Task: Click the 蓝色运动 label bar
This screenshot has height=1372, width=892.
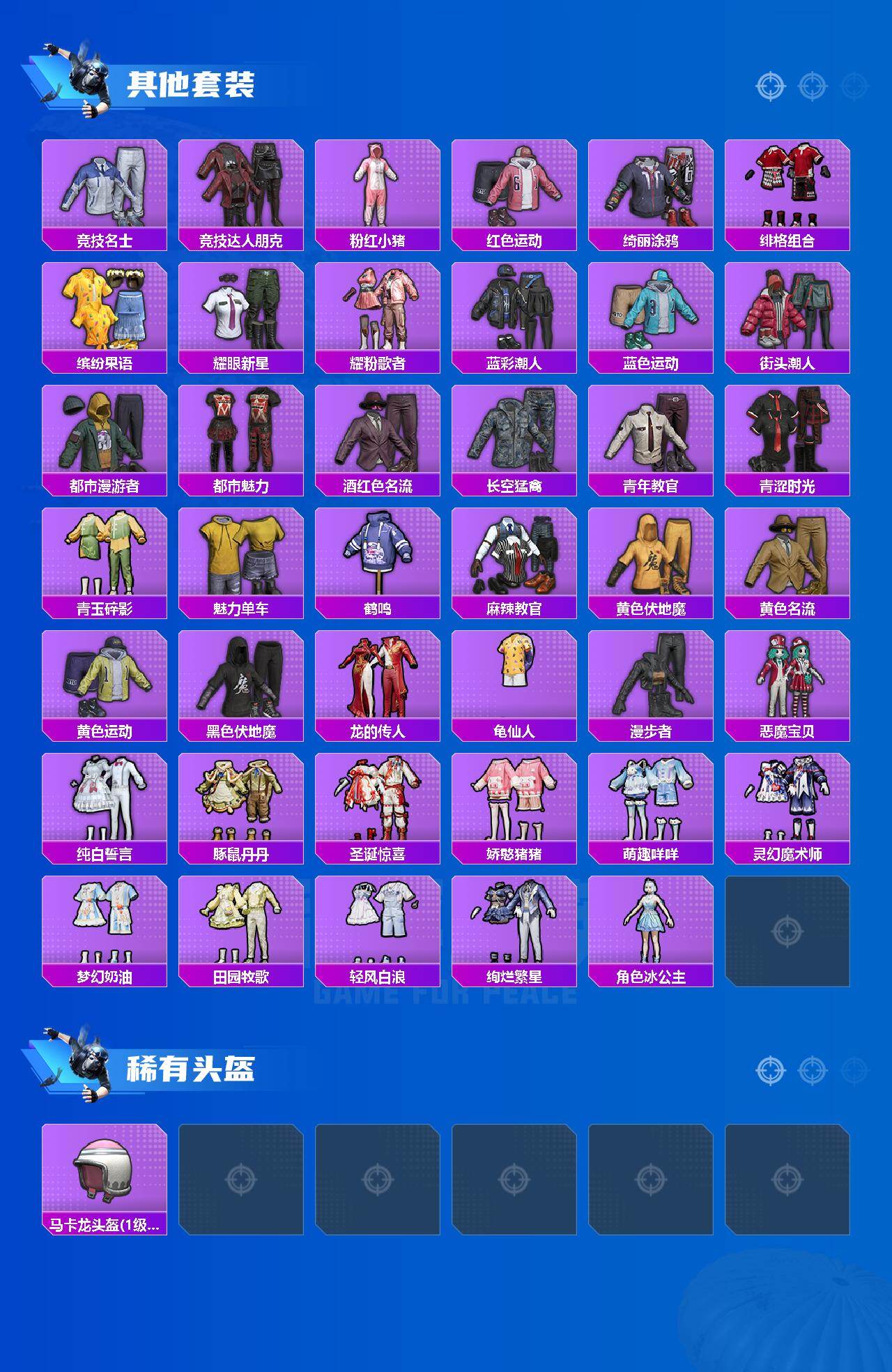Action: pos(652,363)
